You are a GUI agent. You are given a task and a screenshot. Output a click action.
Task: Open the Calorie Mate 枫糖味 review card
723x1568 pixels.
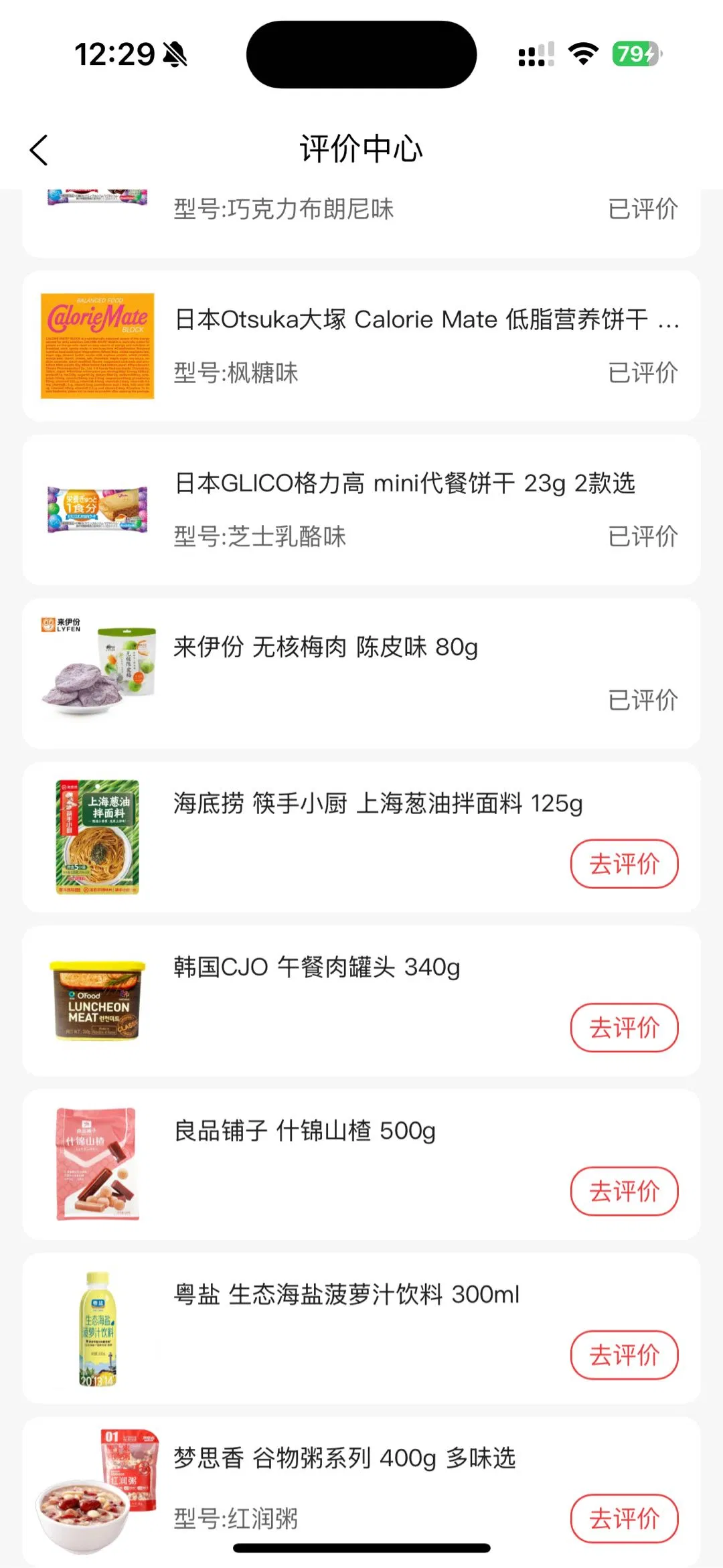[361, 346]
